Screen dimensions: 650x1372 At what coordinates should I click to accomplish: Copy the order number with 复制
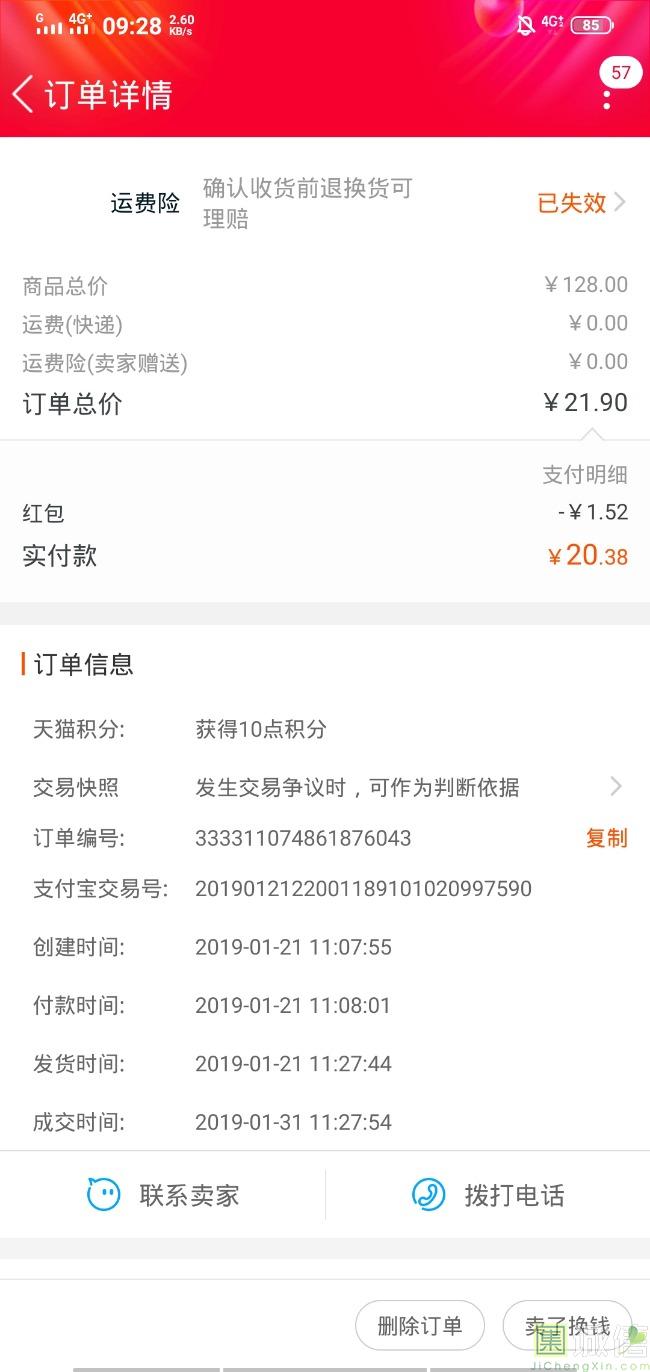coord(606,838)
